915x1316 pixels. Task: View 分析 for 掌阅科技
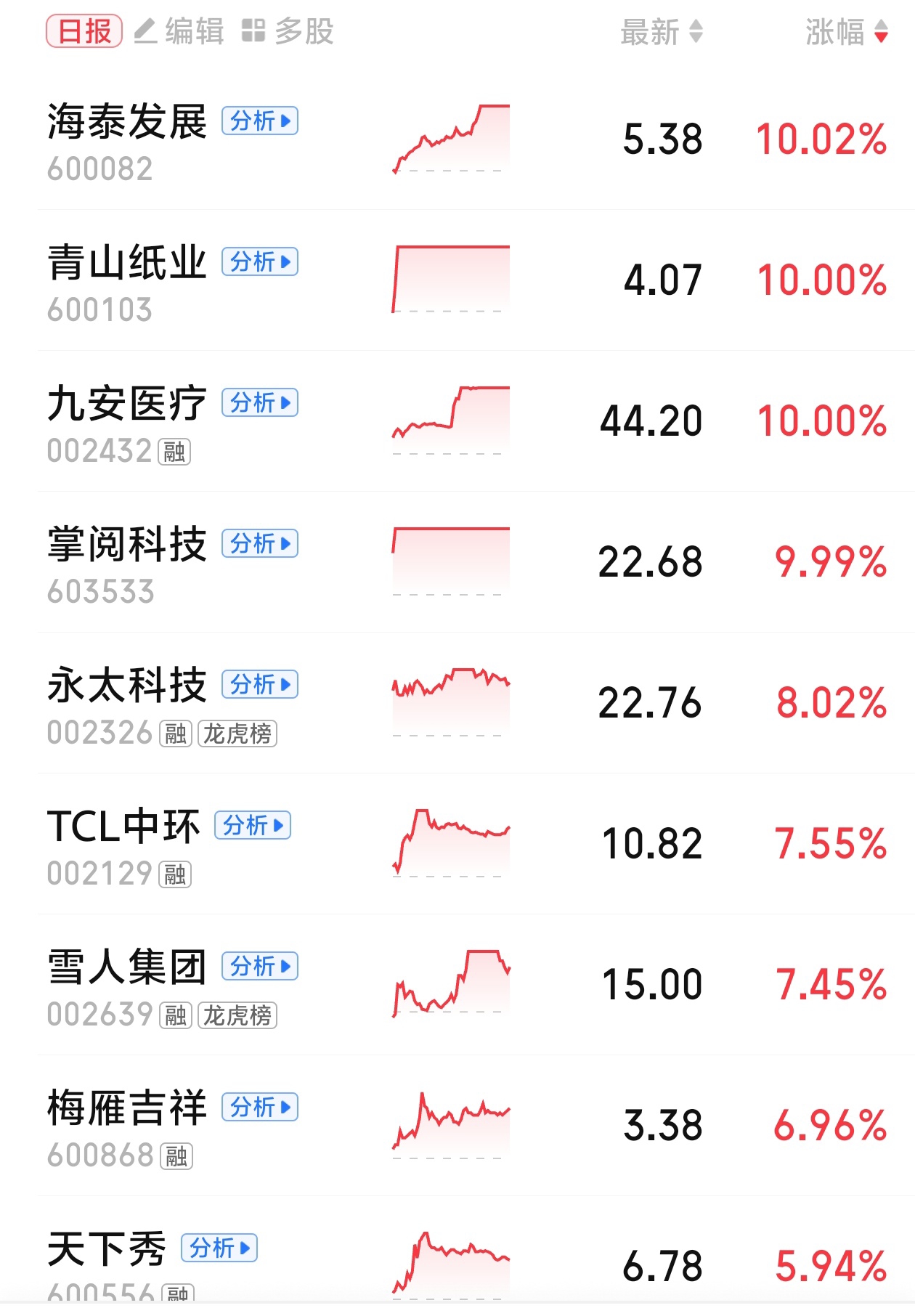point(260,544)
